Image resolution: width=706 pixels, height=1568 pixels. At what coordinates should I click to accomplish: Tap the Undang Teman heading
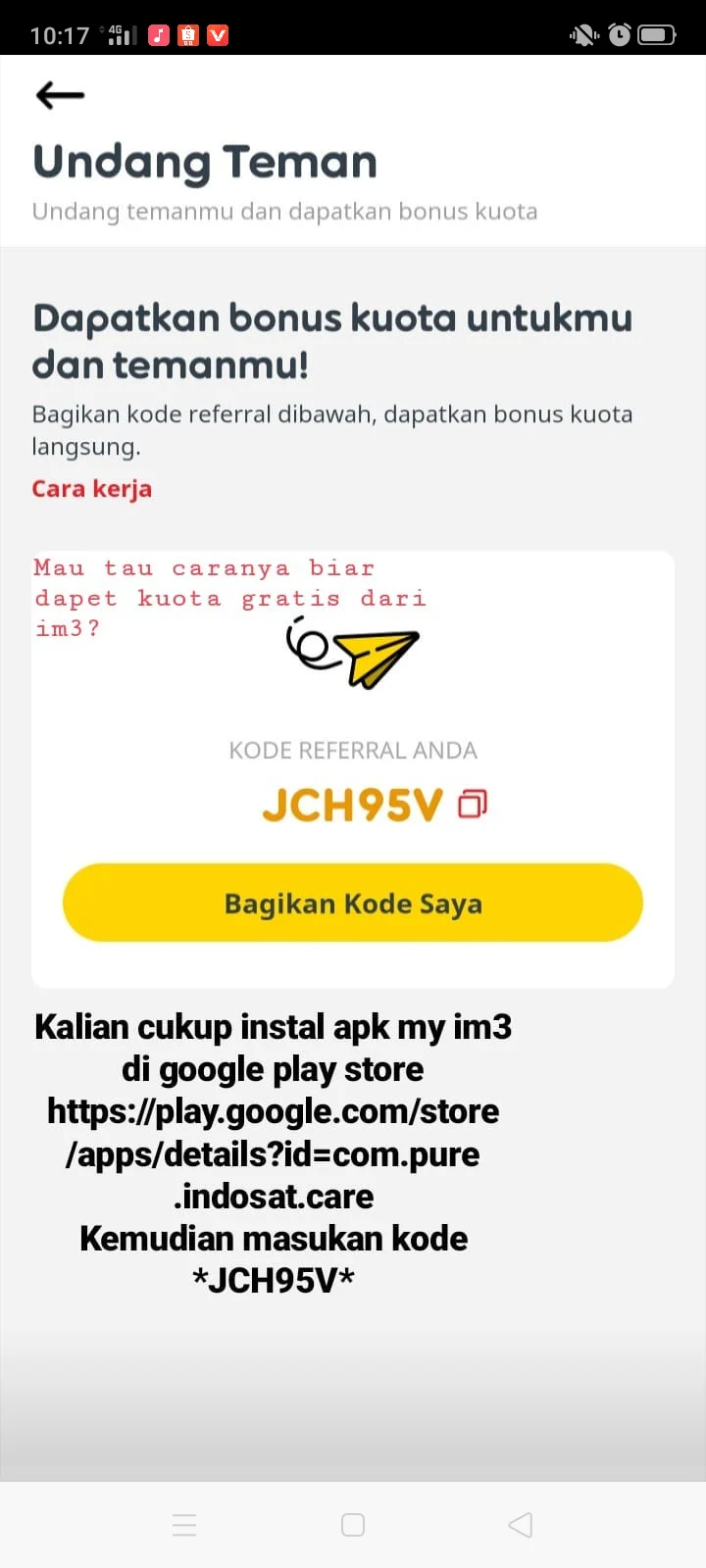pyautogui.click(x=205, y=162)
